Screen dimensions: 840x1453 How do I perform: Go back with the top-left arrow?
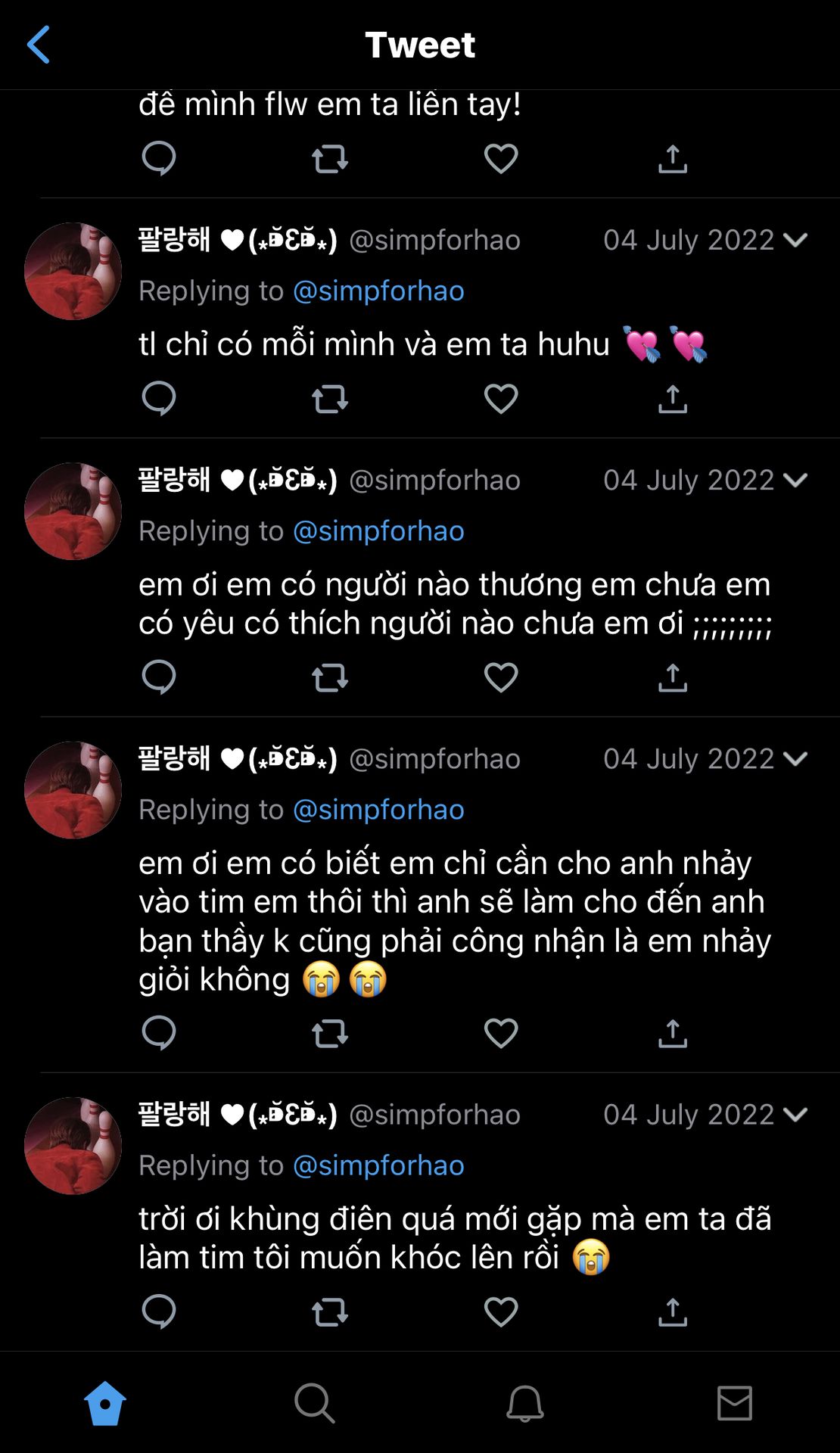tap(39, 45)
